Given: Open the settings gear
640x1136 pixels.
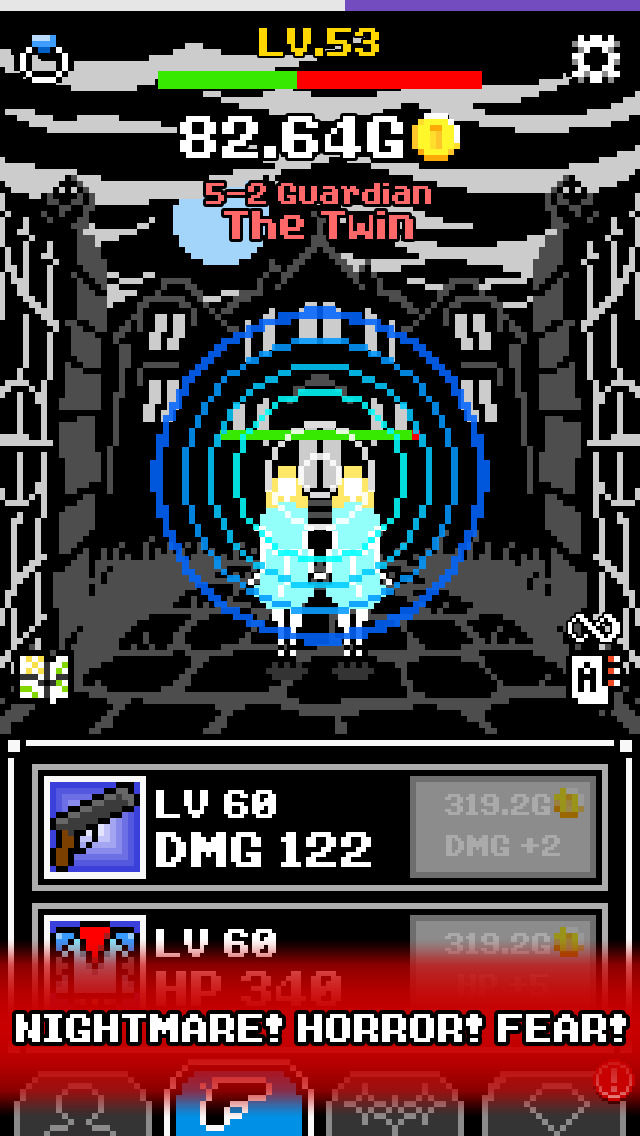Looking at the screenshot, I should point(595,57).
